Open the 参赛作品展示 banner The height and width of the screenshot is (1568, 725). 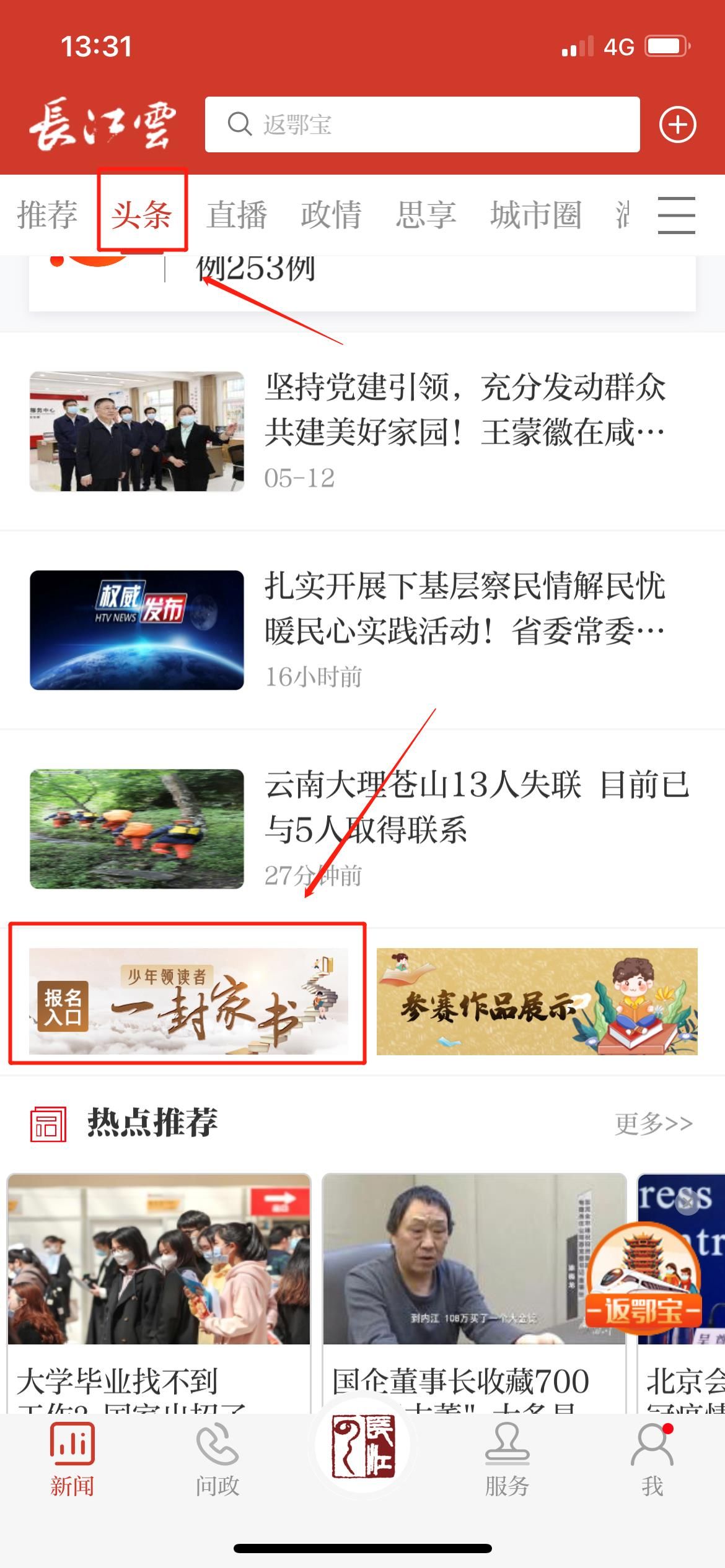pyautogui.click(x=537, y=1001)
